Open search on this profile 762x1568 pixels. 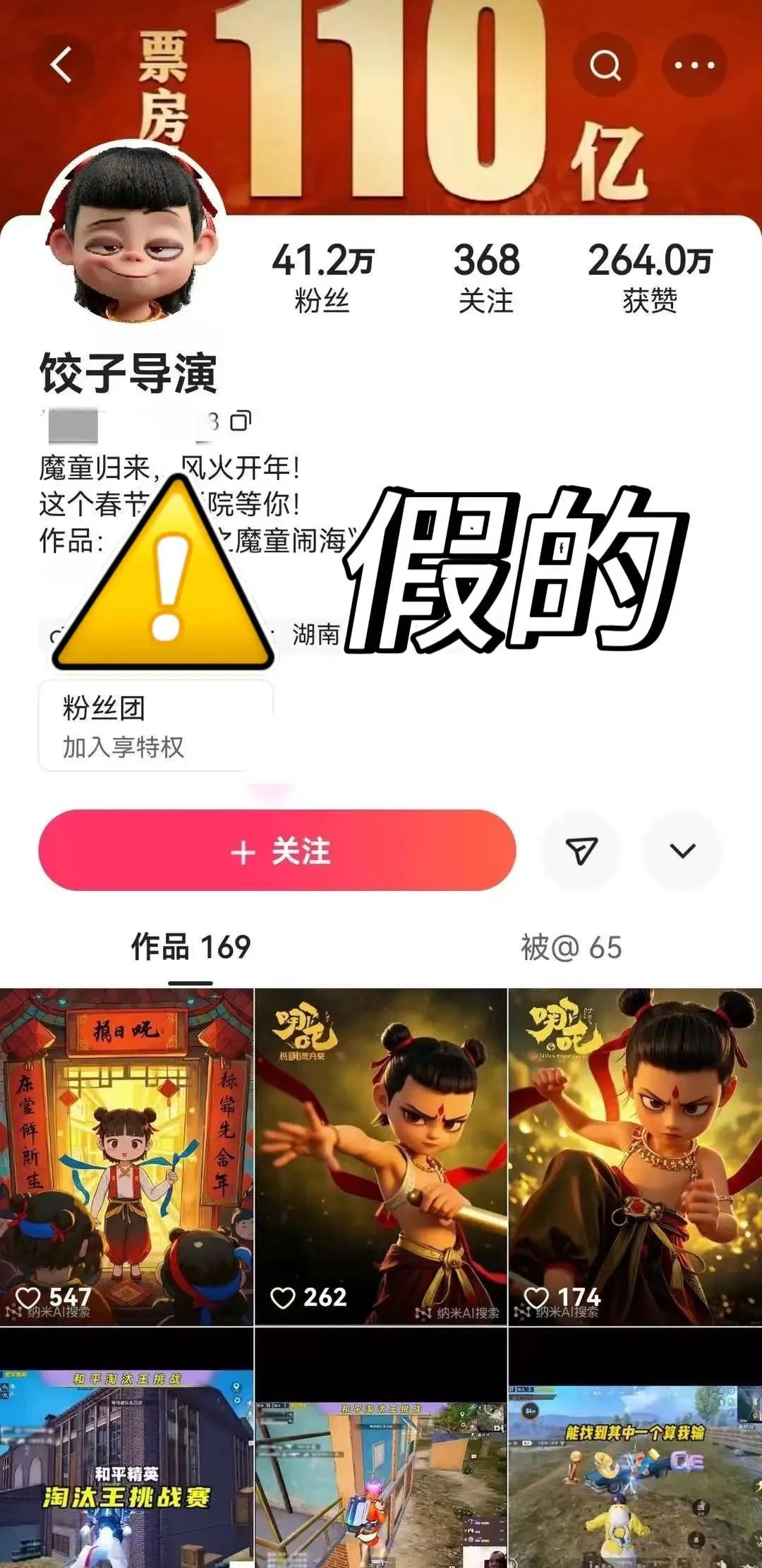605,66
